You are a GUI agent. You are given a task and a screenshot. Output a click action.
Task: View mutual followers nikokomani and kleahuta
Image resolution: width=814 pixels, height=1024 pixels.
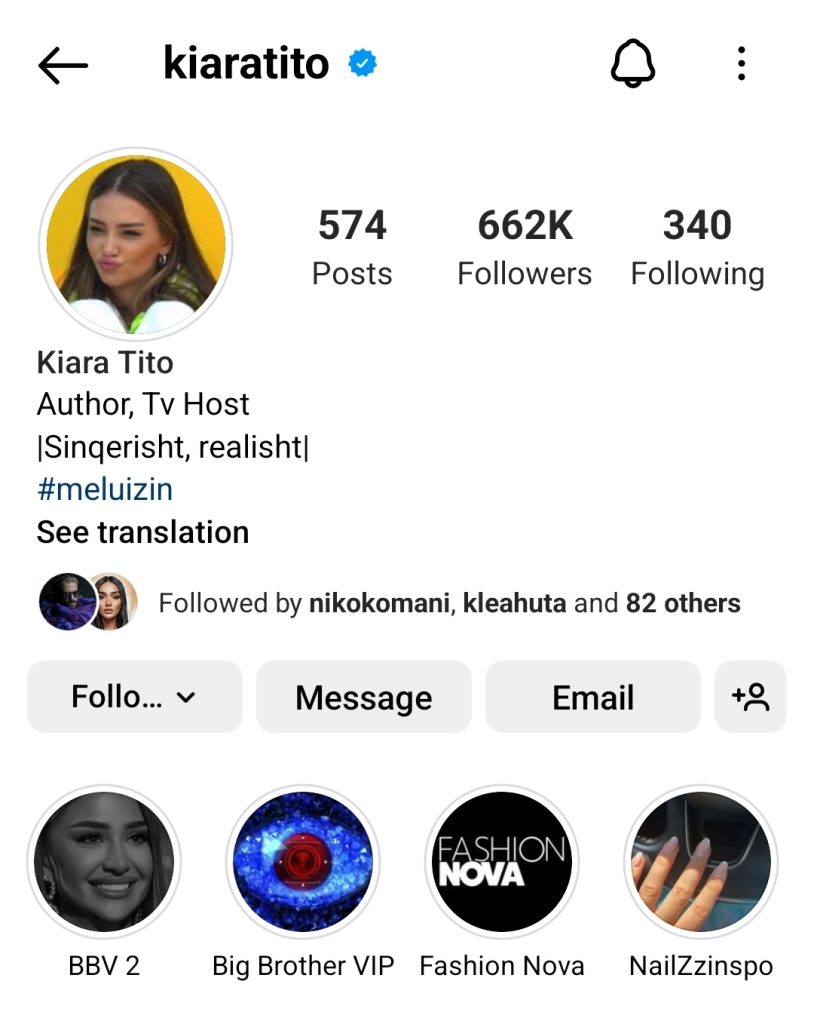click(449, 603)
